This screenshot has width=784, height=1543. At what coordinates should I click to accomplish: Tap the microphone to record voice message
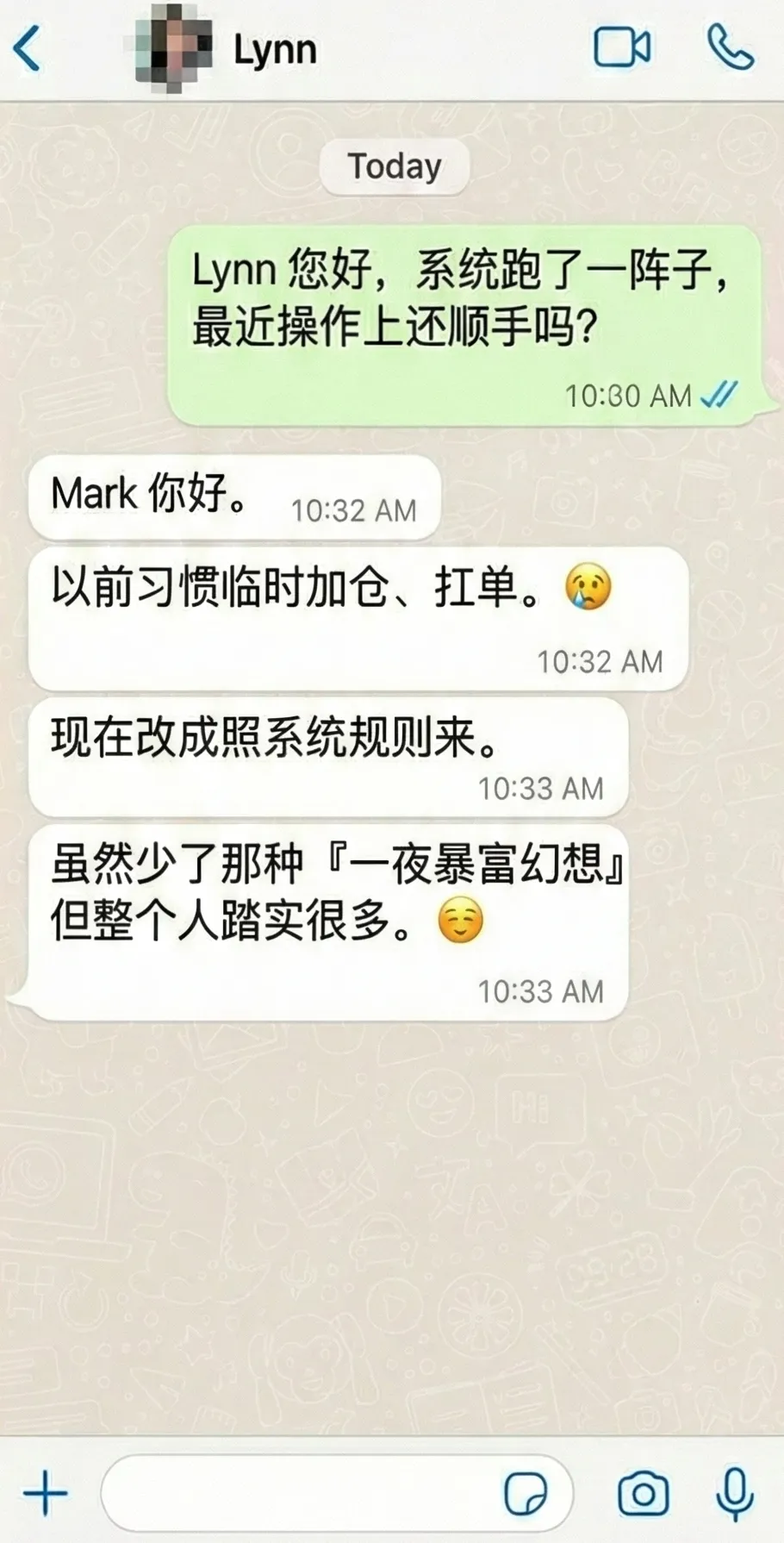735,1494
